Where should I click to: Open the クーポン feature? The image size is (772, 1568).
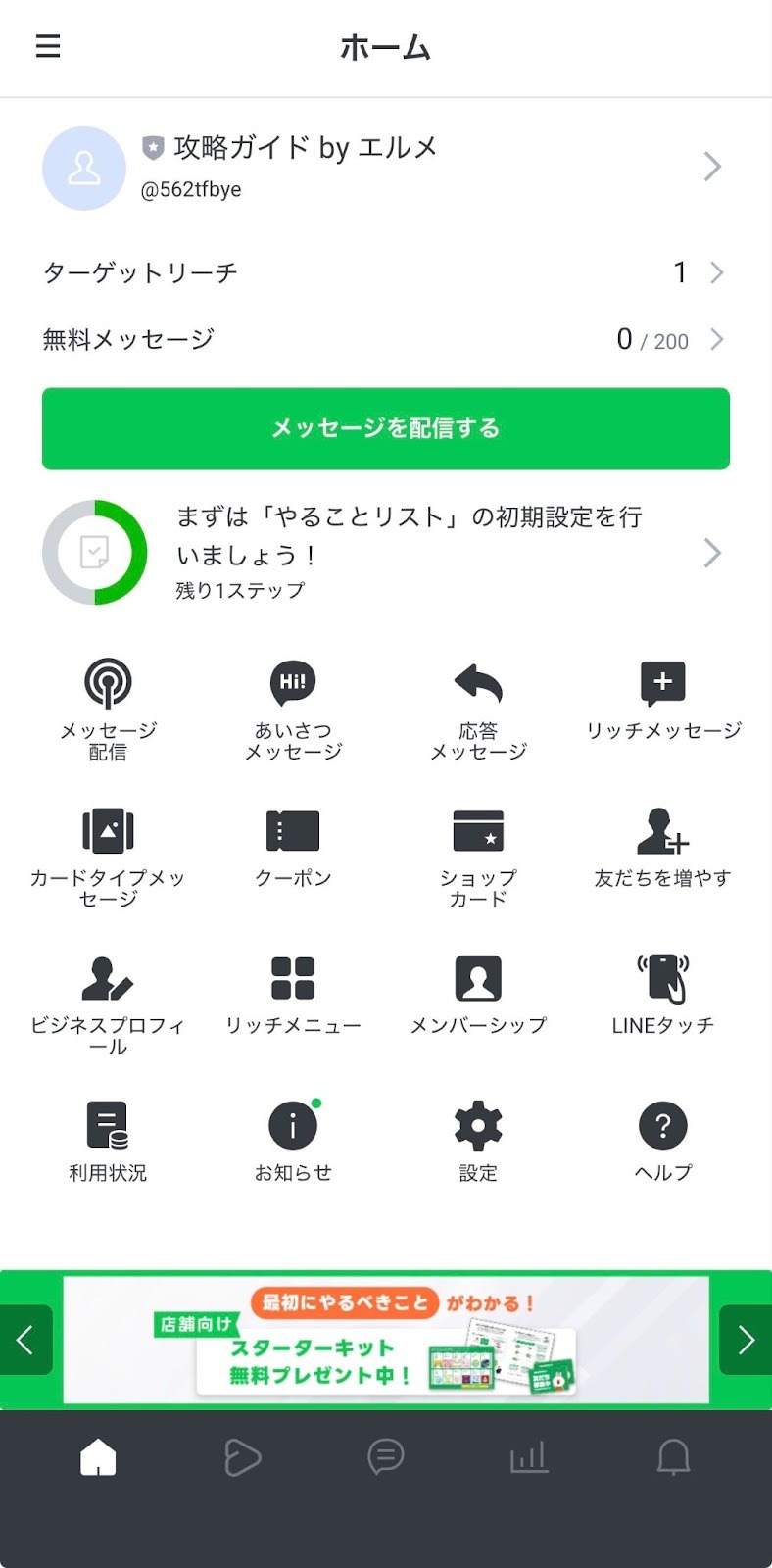pos(293,846)
